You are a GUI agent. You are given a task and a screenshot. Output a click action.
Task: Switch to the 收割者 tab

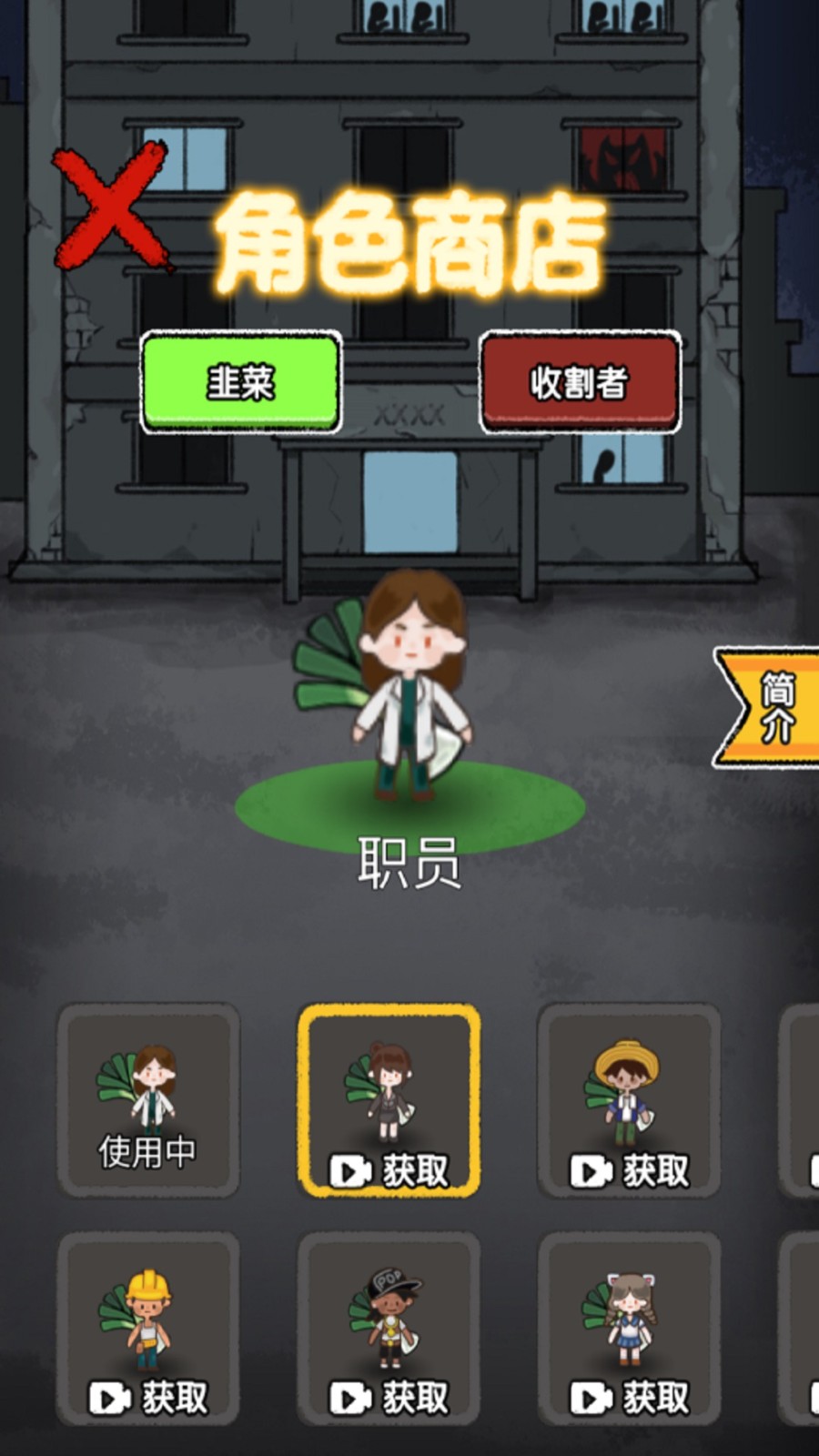point(580,381)
